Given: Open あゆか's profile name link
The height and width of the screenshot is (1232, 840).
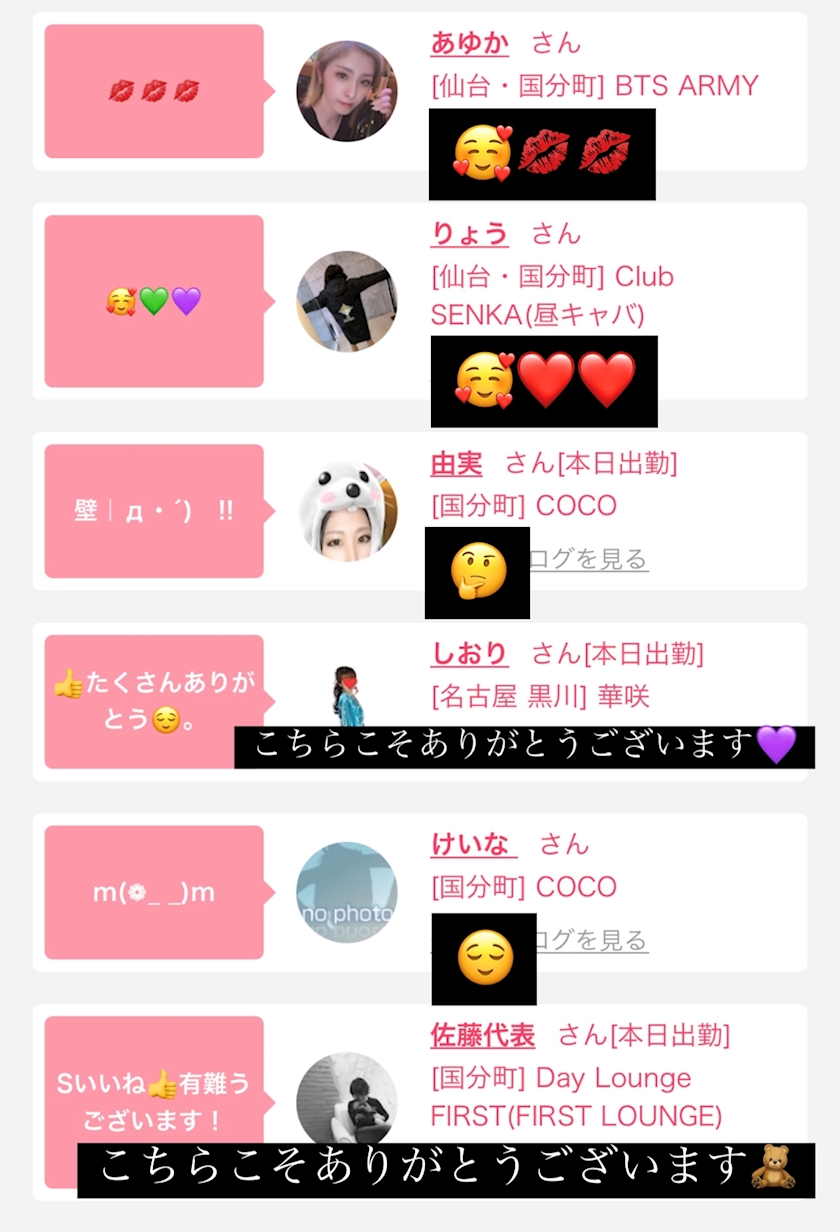Looking at the screenshot, I should coord(470,43).
